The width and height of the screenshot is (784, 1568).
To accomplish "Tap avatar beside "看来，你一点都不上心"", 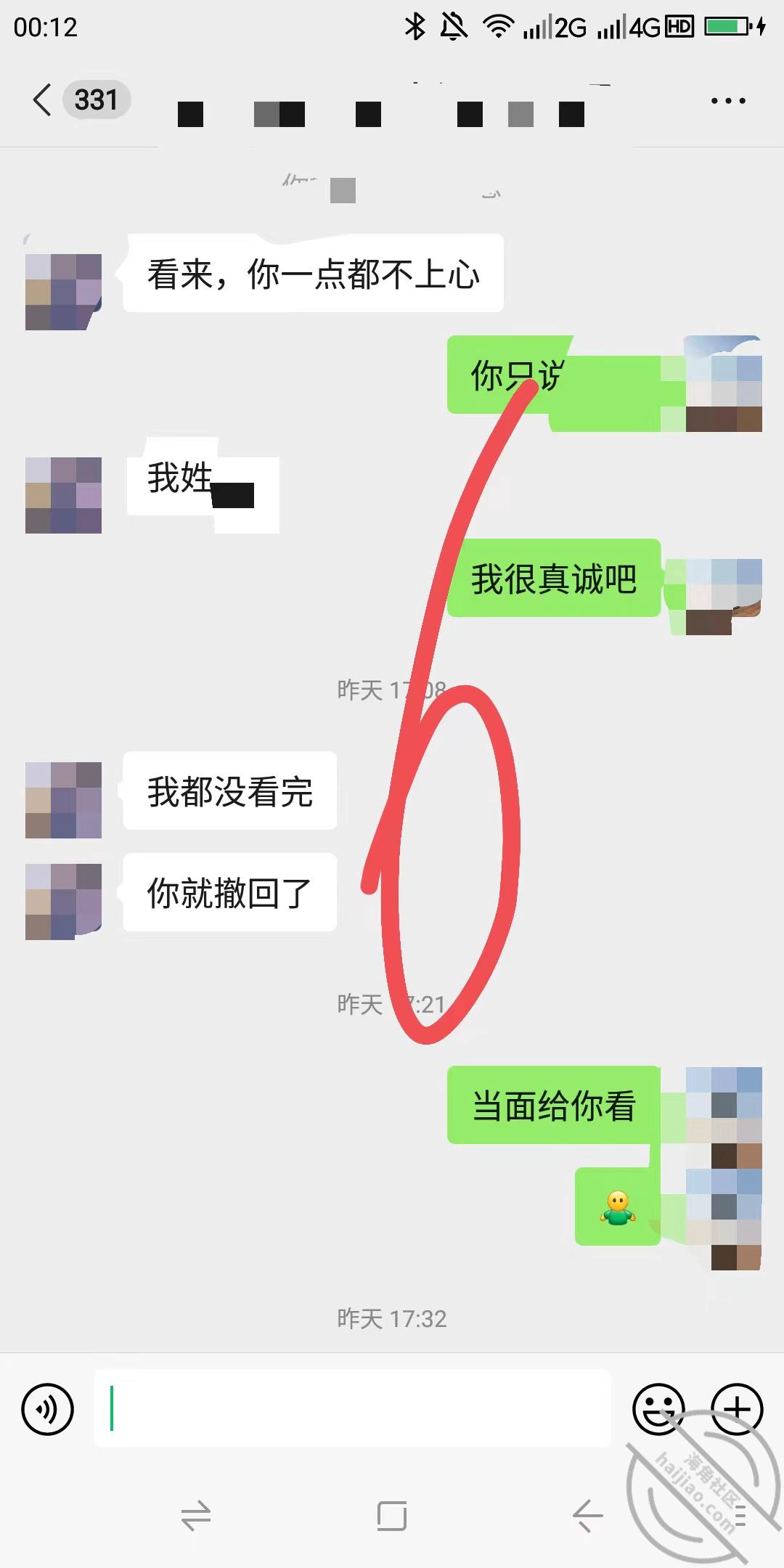I will [63, 292].
